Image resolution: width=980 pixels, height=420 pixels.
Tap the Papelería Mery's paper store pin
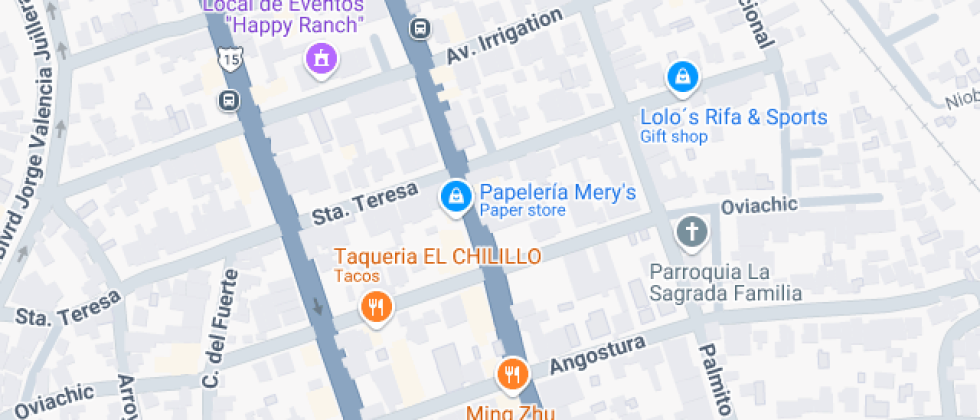coord(455,197)
